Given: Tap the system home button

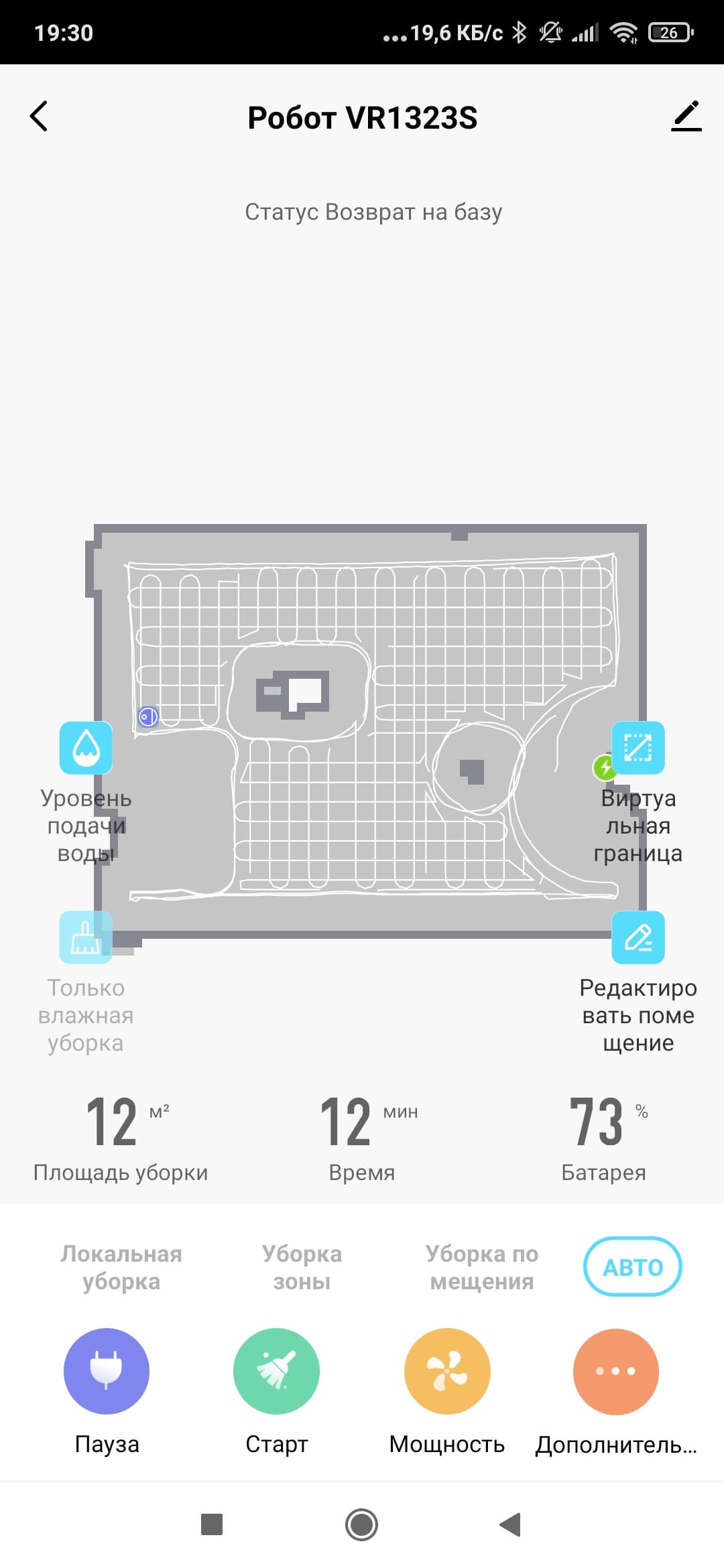Looking at the screenshot, I should tap(361, 1525).
